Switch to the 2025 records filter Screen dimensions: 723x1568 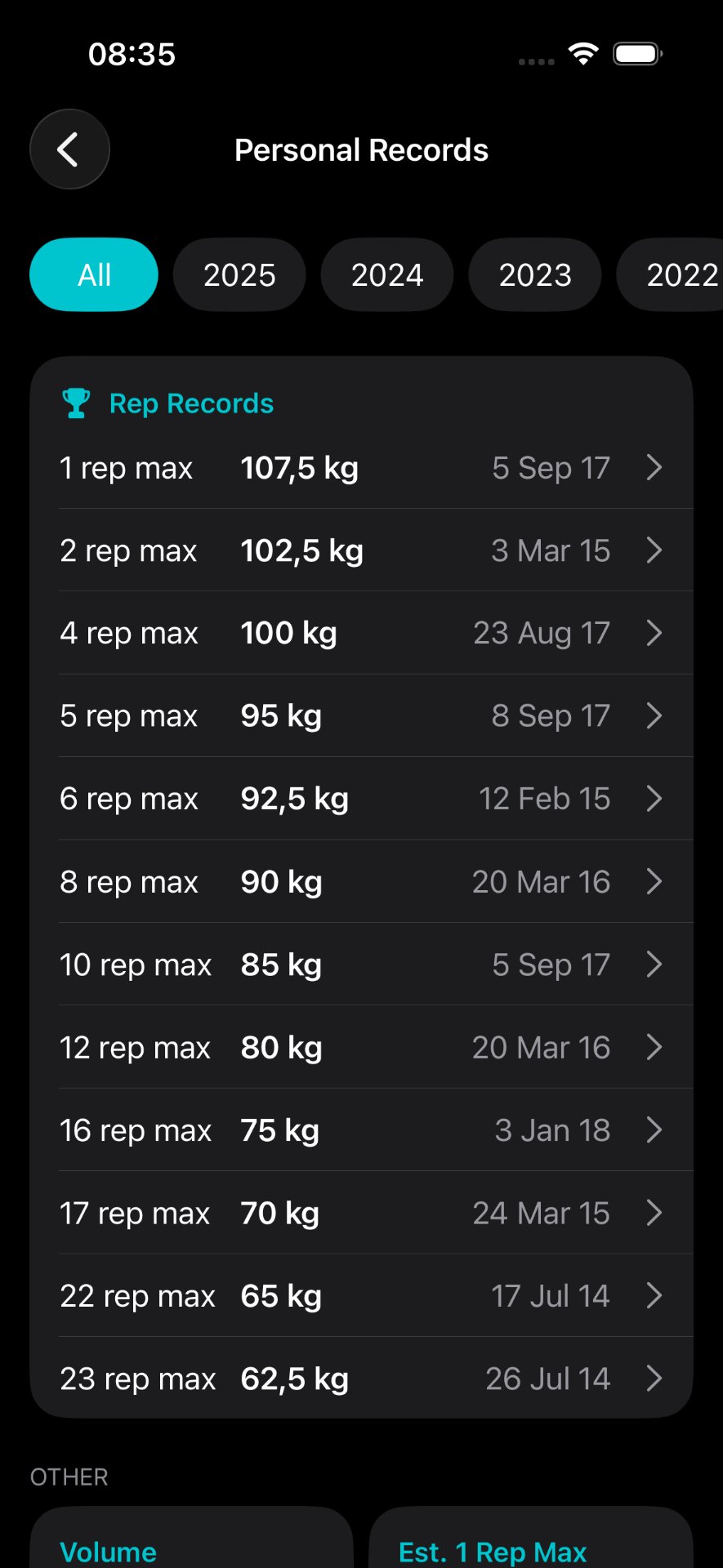239,274
